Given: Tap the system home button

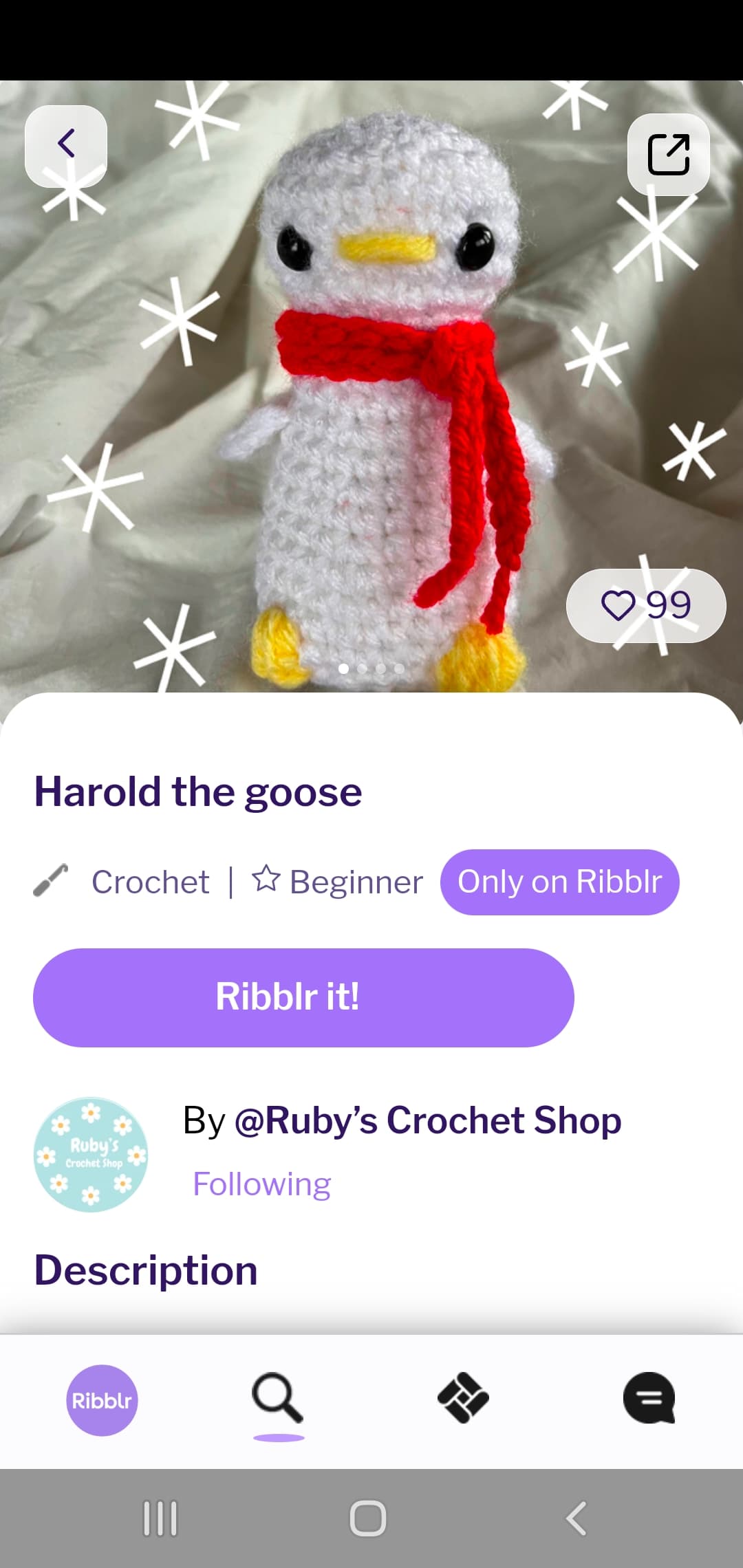Looking at the screenshot, I should (368, 1518).
